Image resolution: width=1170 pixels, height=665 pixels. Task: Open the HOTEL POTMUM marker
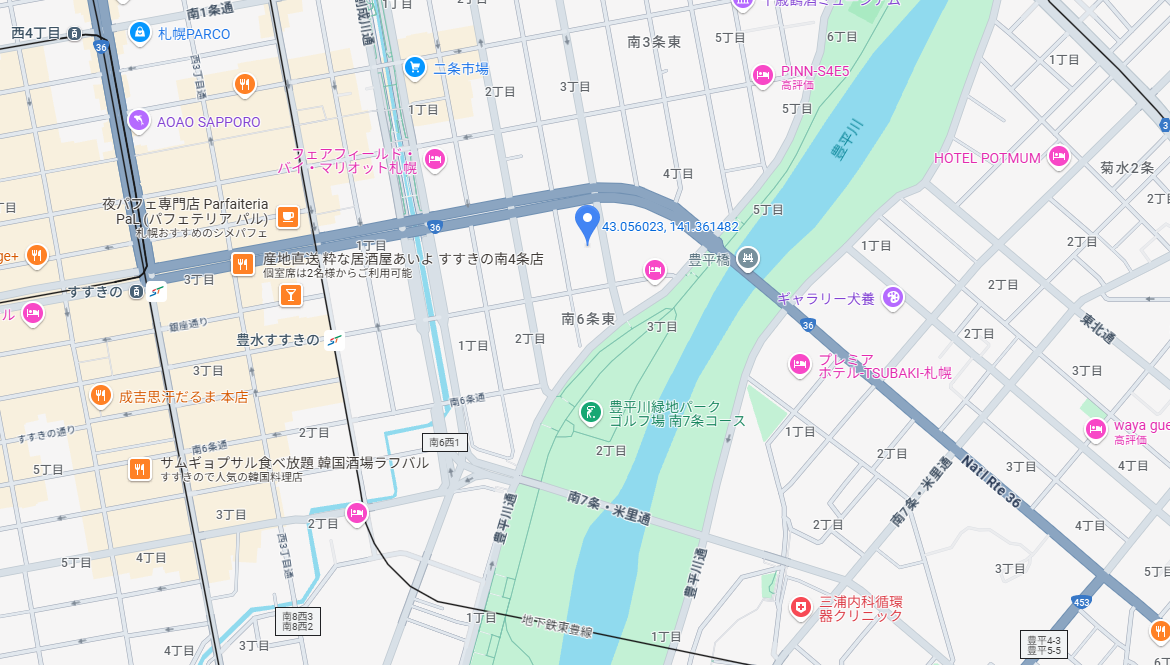point(1058,157)
